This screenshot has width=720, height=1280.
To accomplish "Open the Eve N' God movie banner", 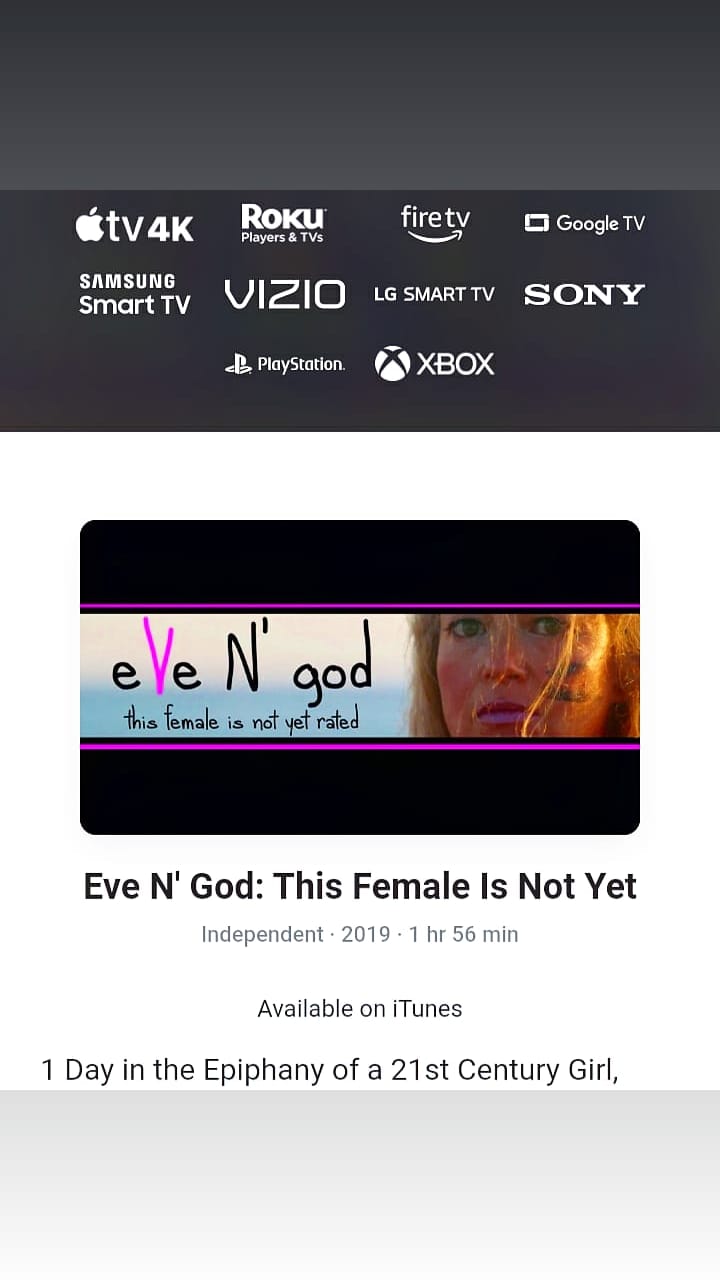I will point(360,676).
